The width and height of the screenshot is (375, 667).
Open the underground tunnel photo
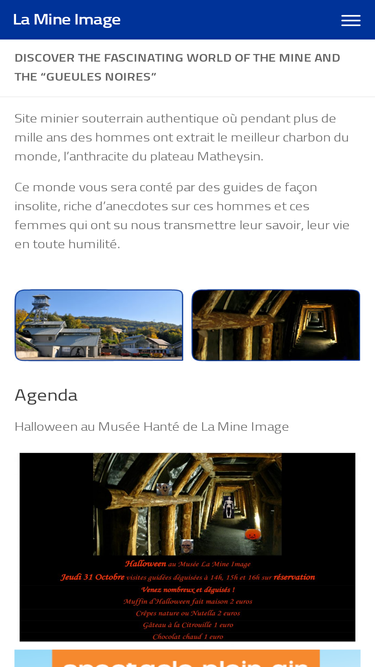click(x=276, y=325)
